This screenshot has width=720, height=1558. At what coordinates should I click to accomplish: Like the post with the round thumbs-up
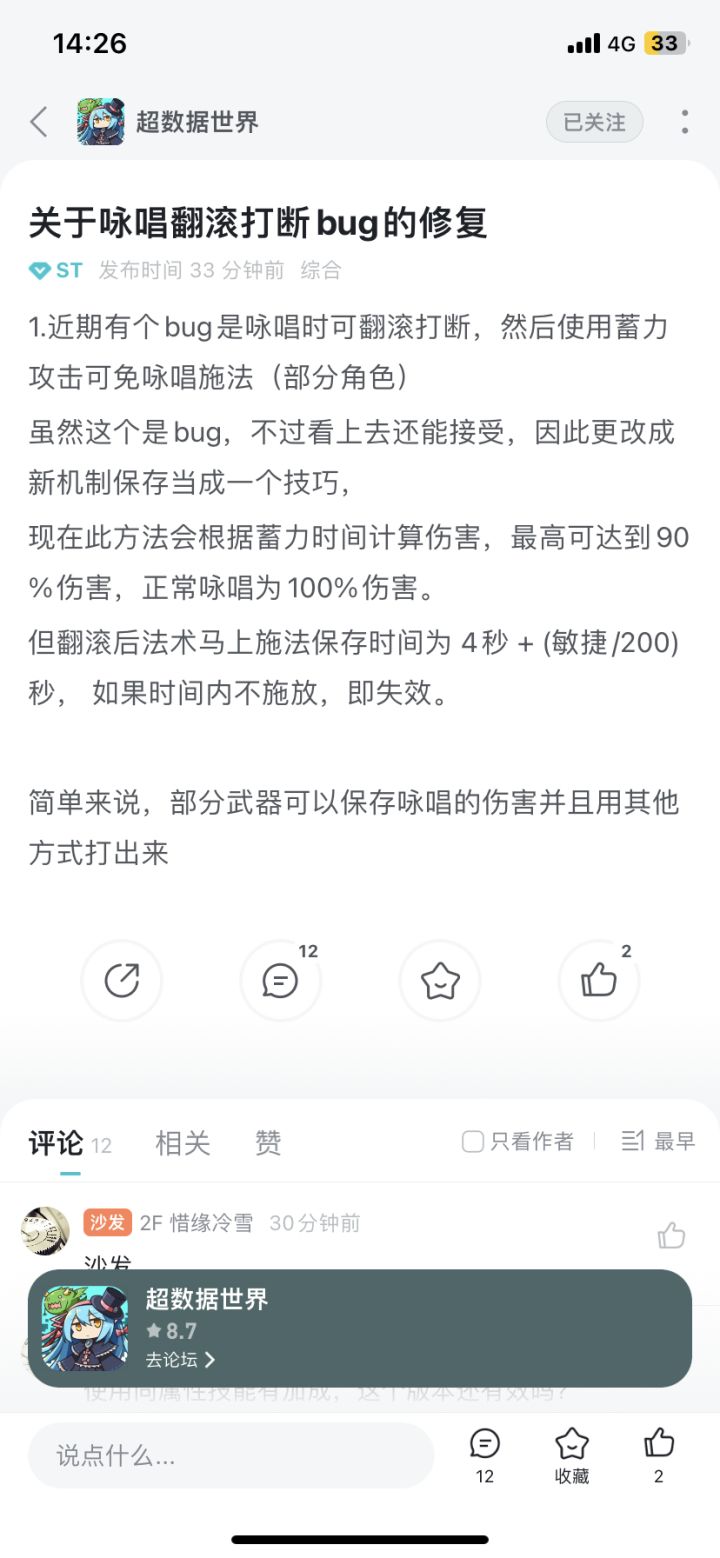[x=599, y=981]
